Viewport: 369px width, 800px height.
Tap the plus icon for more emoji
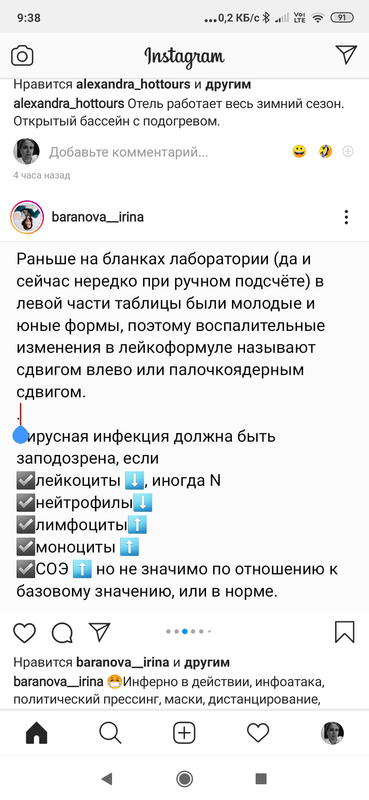pyautogui.click(x=348, y=152)
